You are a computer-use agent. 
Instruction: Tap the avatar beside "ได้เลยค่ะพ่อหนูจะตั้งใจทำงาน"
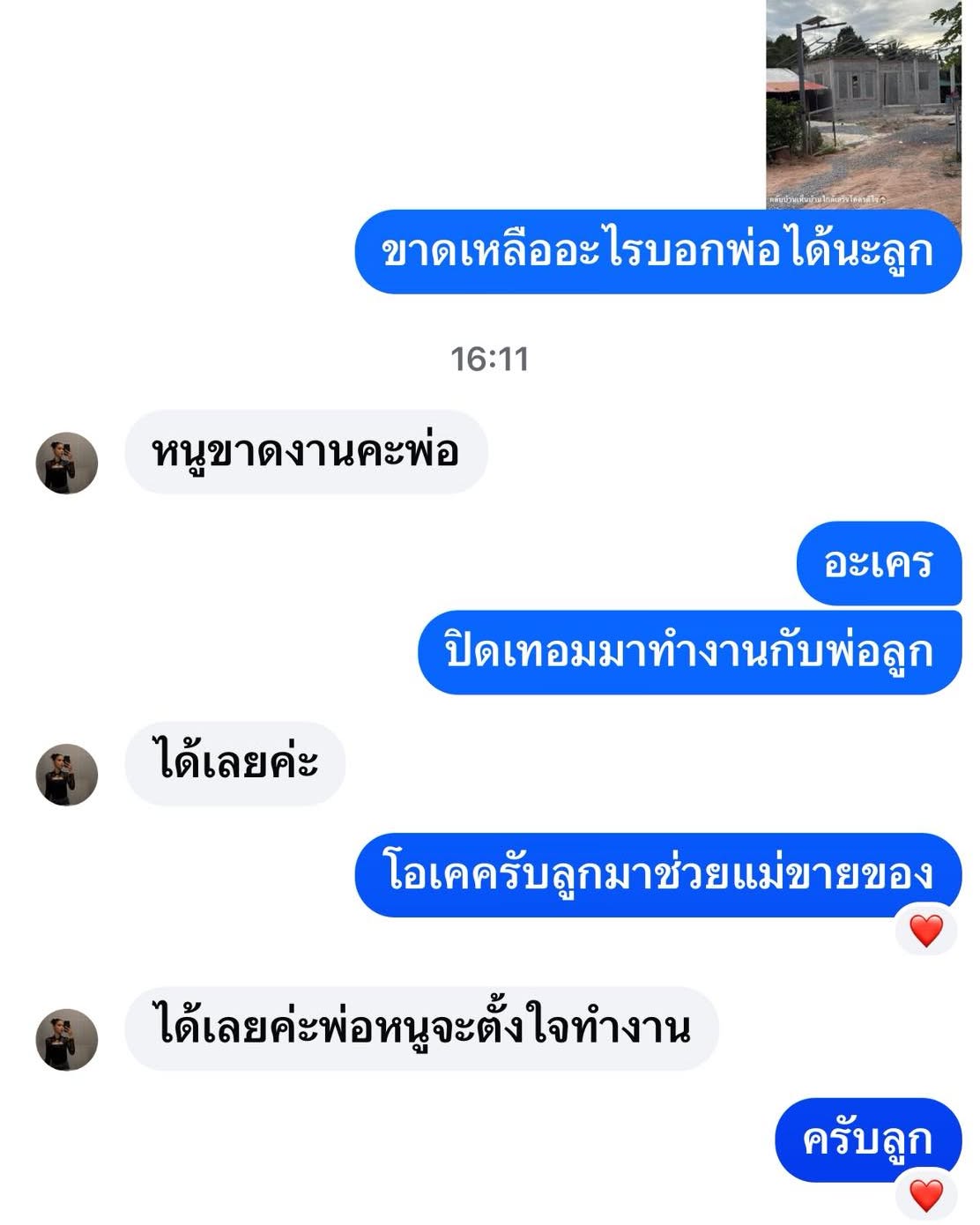[66, 1039]
